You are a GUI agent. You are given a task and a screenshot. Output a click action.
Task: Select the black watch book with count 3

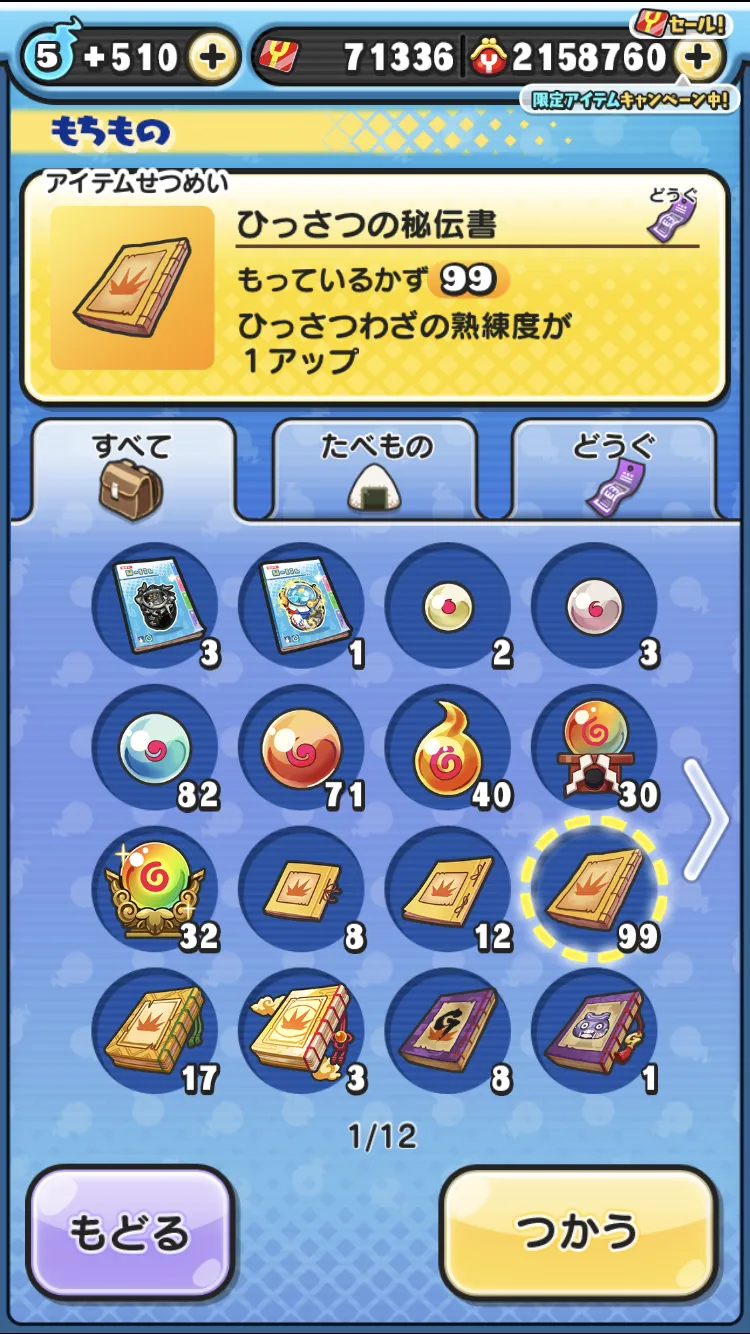pos(155,606)
